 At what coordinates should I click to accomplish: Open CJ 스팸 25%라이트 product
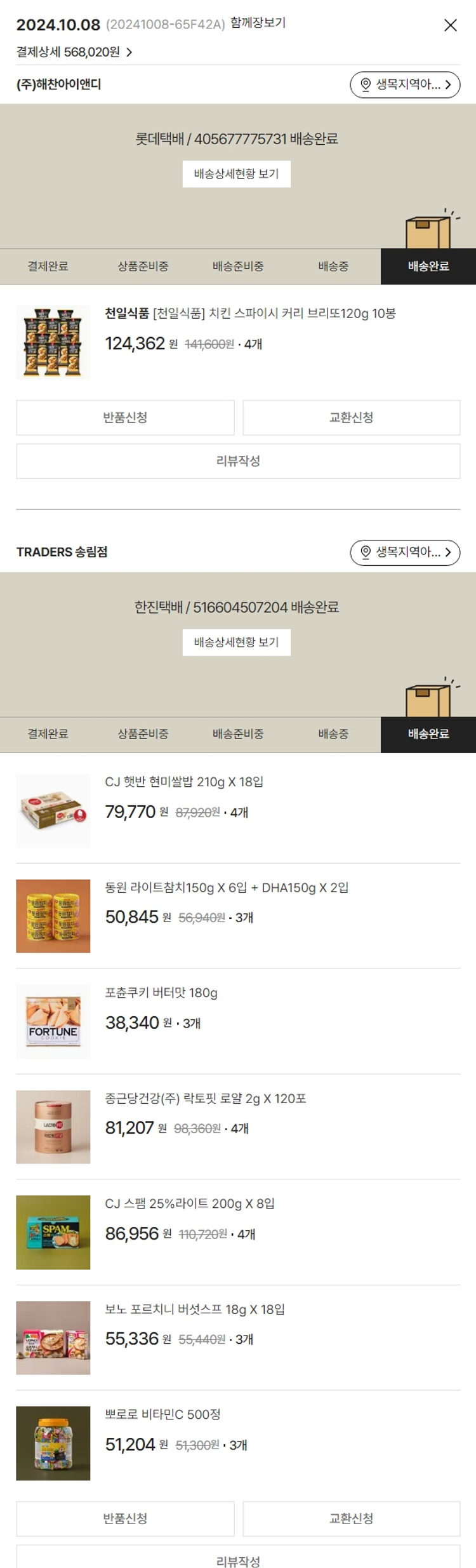tap(189, 1203)
